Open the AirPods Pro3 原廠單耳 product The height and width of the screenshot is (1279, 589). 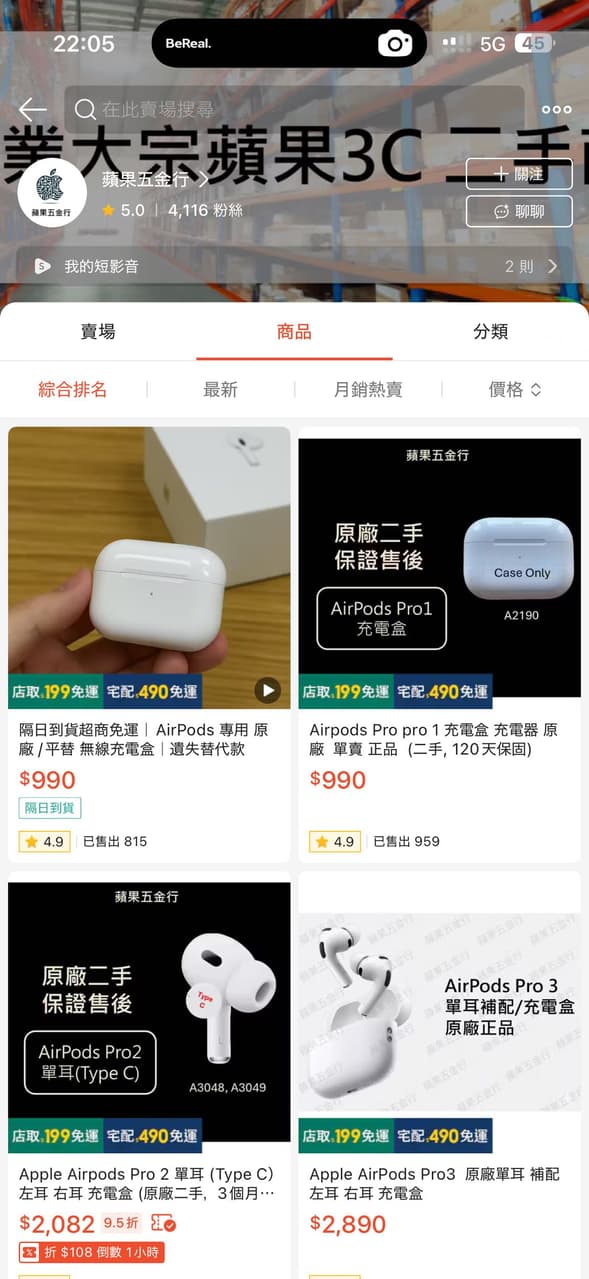(x=440, y=1075)
